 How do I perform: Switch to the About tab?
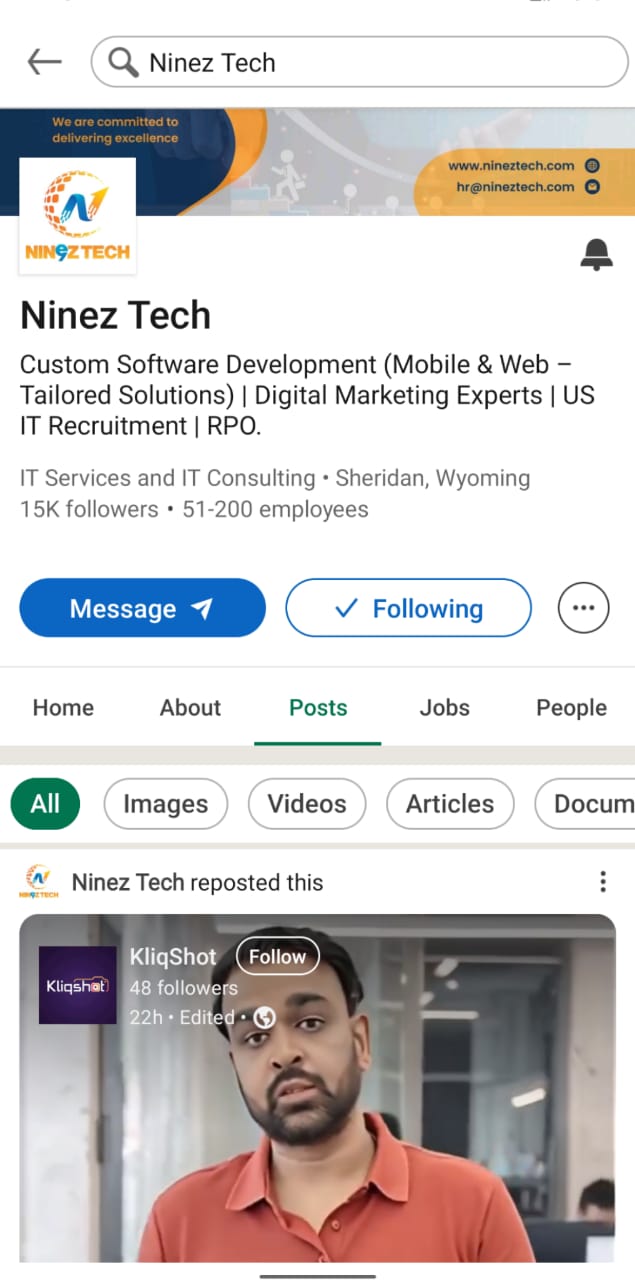pyautogui.click(x=190, y=708)
